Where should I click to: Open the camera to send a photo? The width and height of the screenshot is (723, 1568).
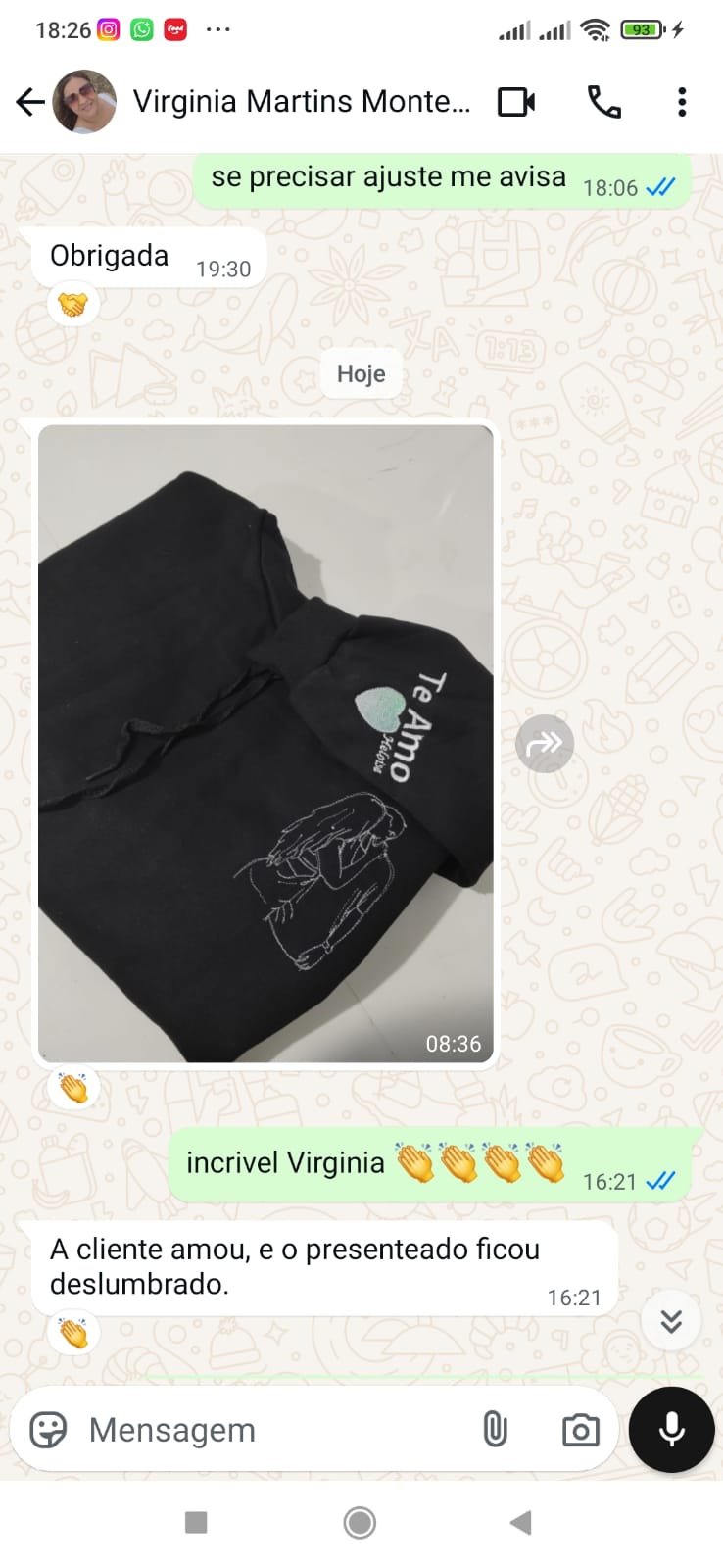580,1430
